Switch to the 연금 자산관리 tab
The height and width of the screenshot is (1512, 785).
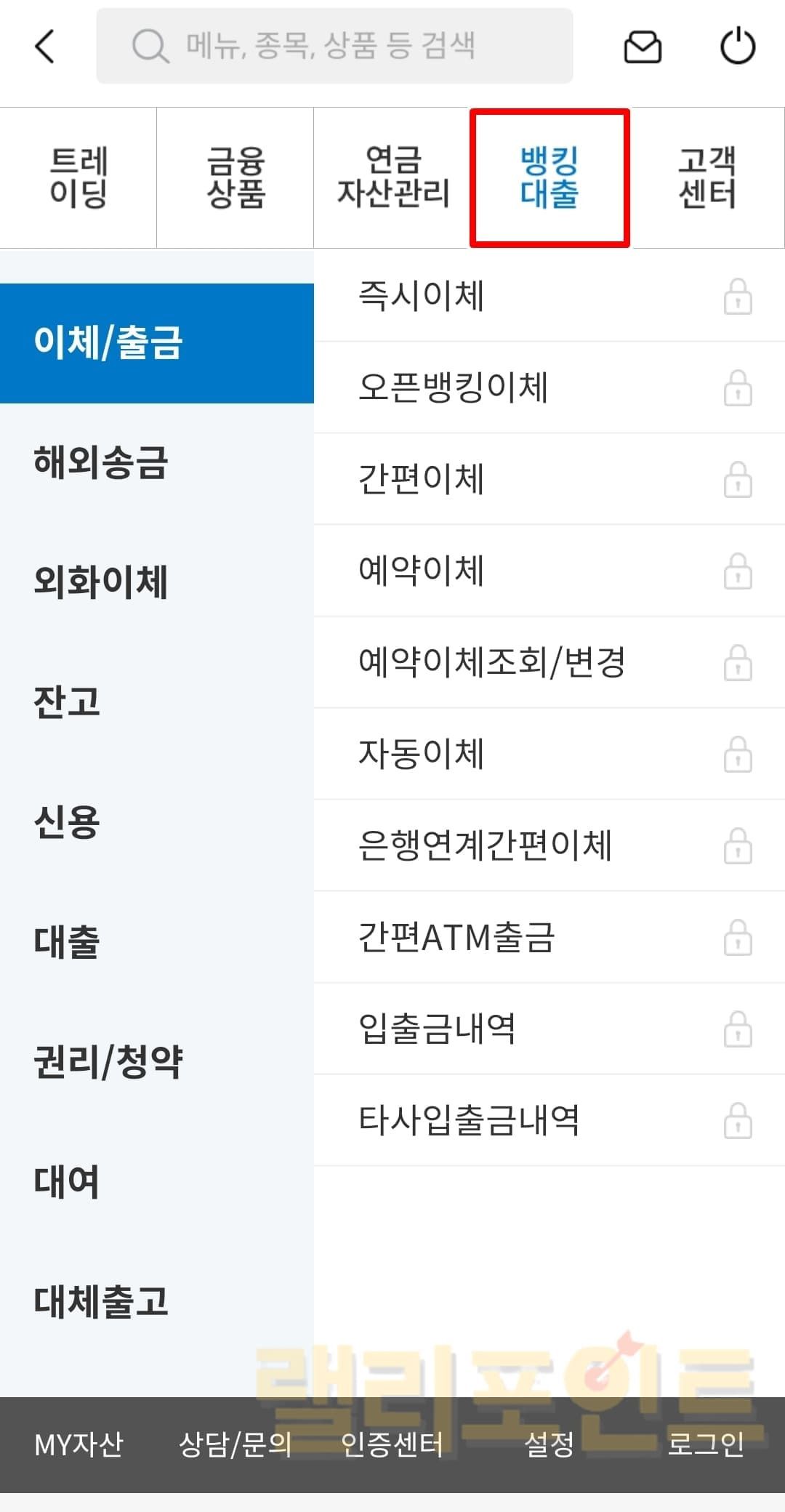point(392,177)
